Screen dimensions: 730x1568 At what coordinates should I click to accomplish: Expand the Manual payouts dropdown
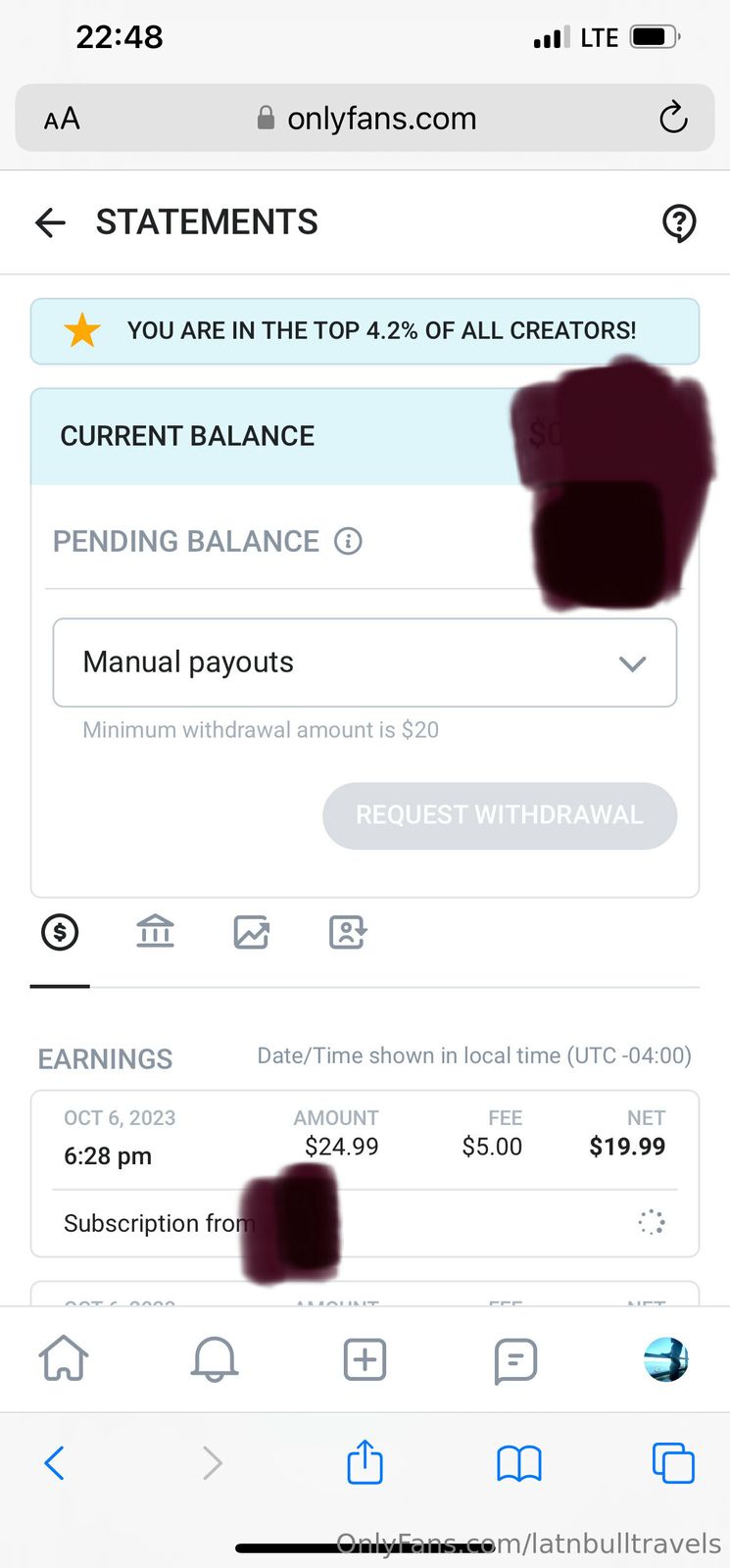(365, 662)
